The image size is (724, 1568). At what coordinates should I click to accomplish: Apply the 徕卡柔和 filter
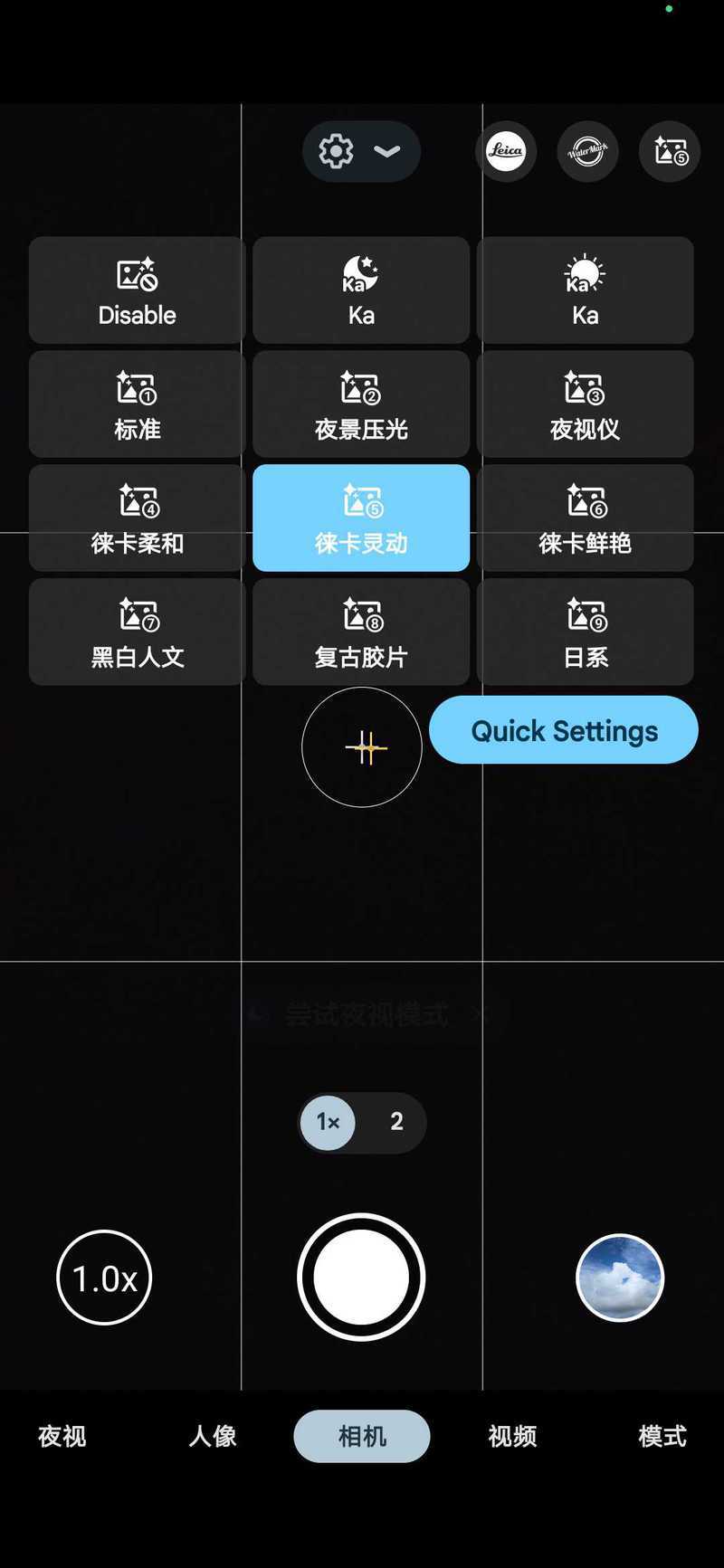point(137,518)
